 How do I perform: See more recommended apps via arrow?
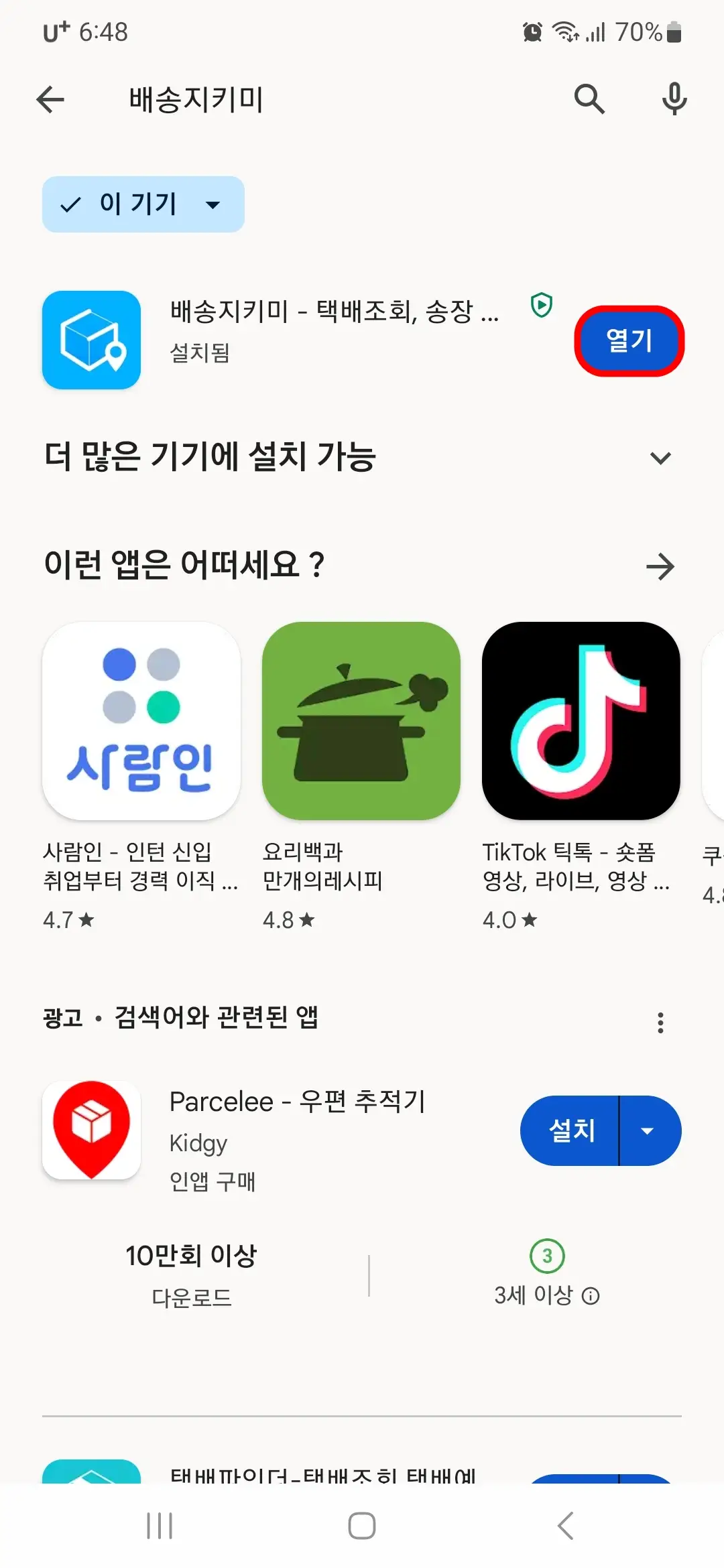pyautogui.click(x=661, y=566)
